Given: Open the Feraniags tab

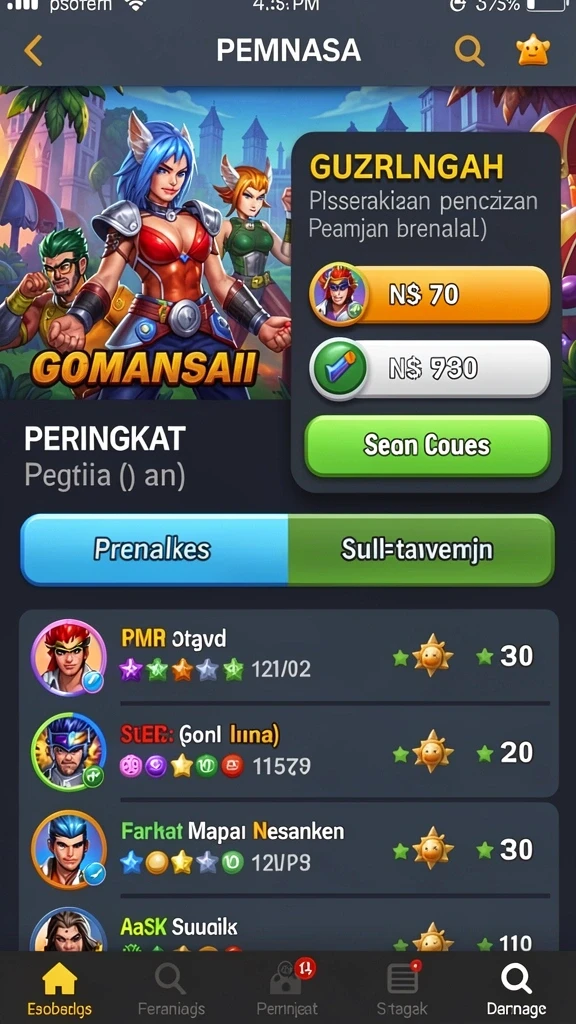Looking at the screenshot, I should (x=171, y=988).
